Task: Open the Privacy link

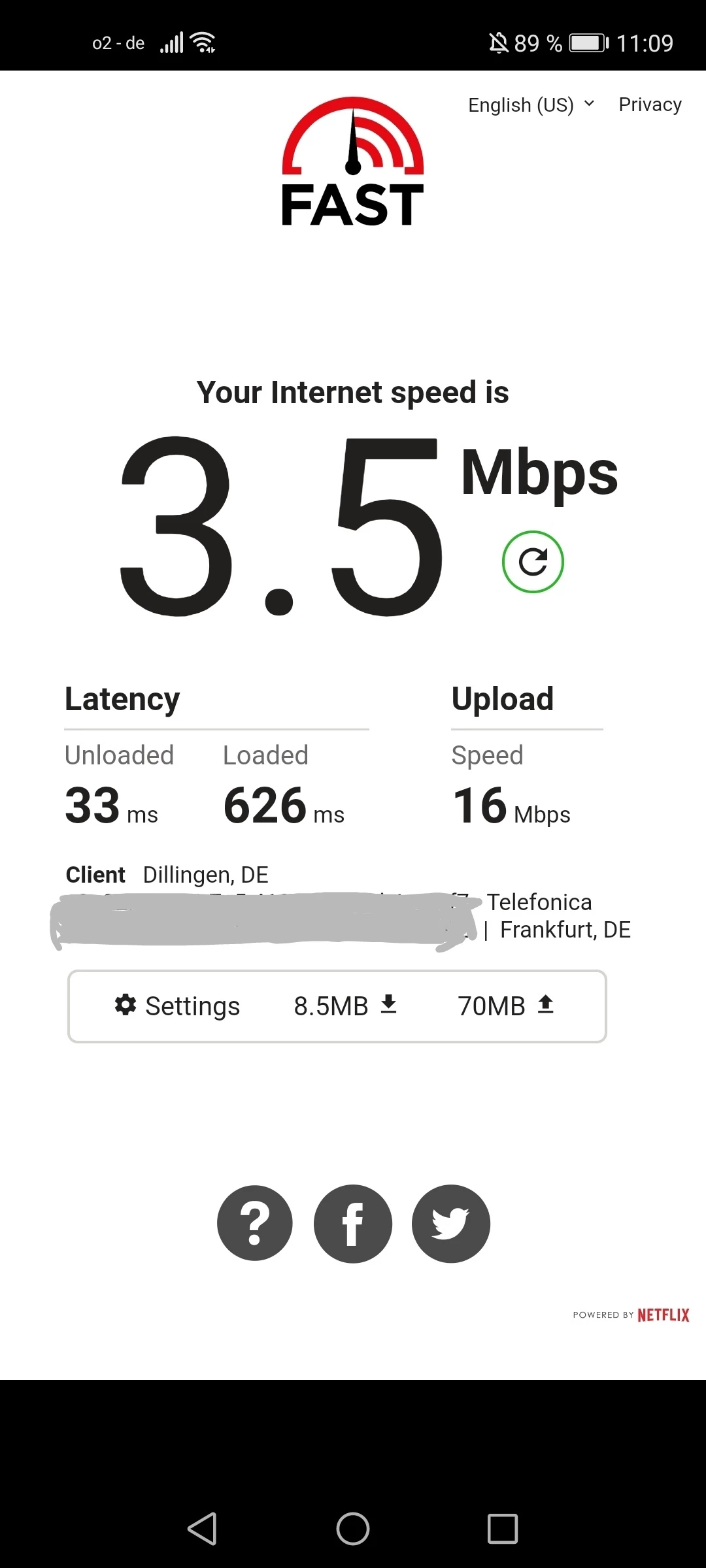Action: coord(650,105)
